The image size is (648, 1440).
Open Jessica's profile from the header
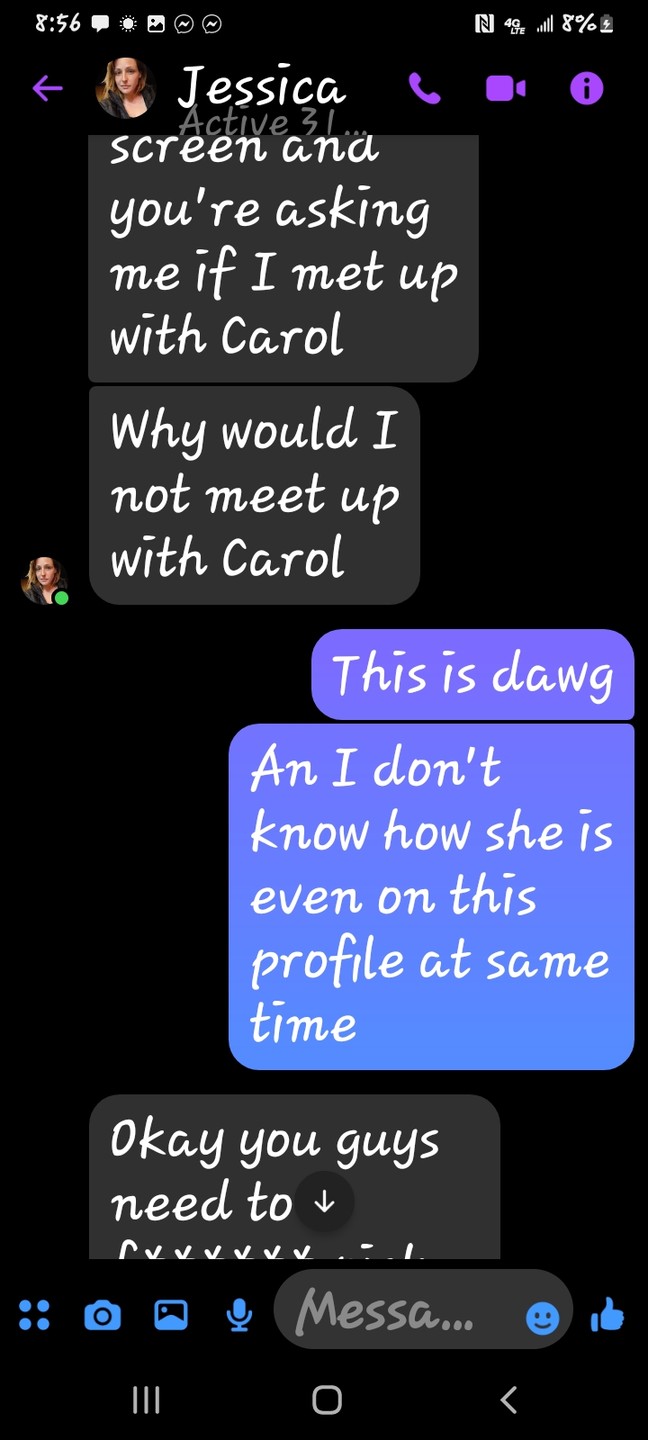point(126,89)
